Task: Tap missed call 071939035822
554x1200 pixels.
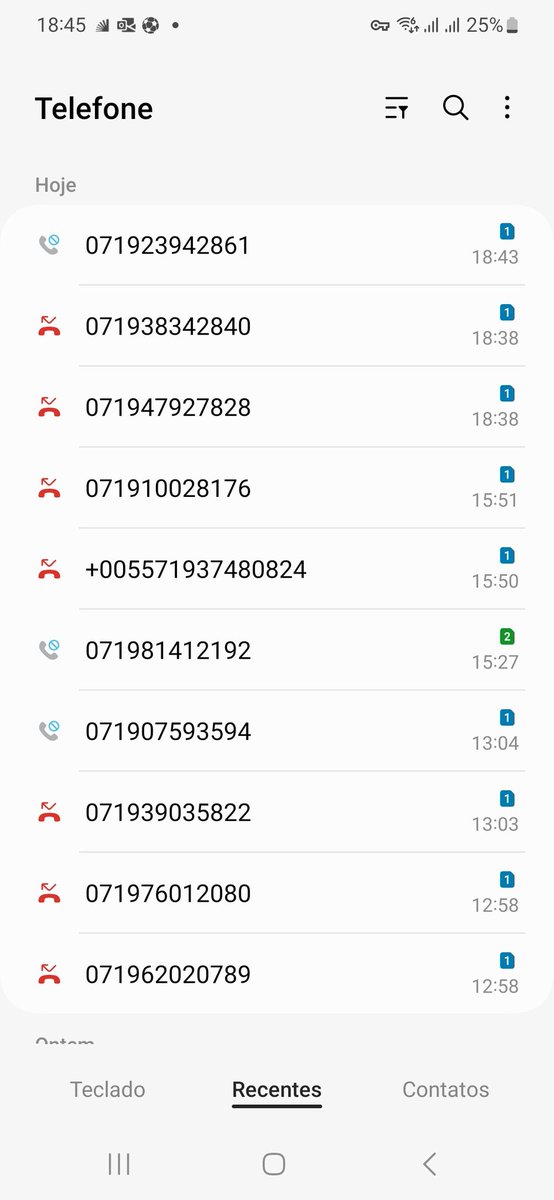Action: point(277,812)
